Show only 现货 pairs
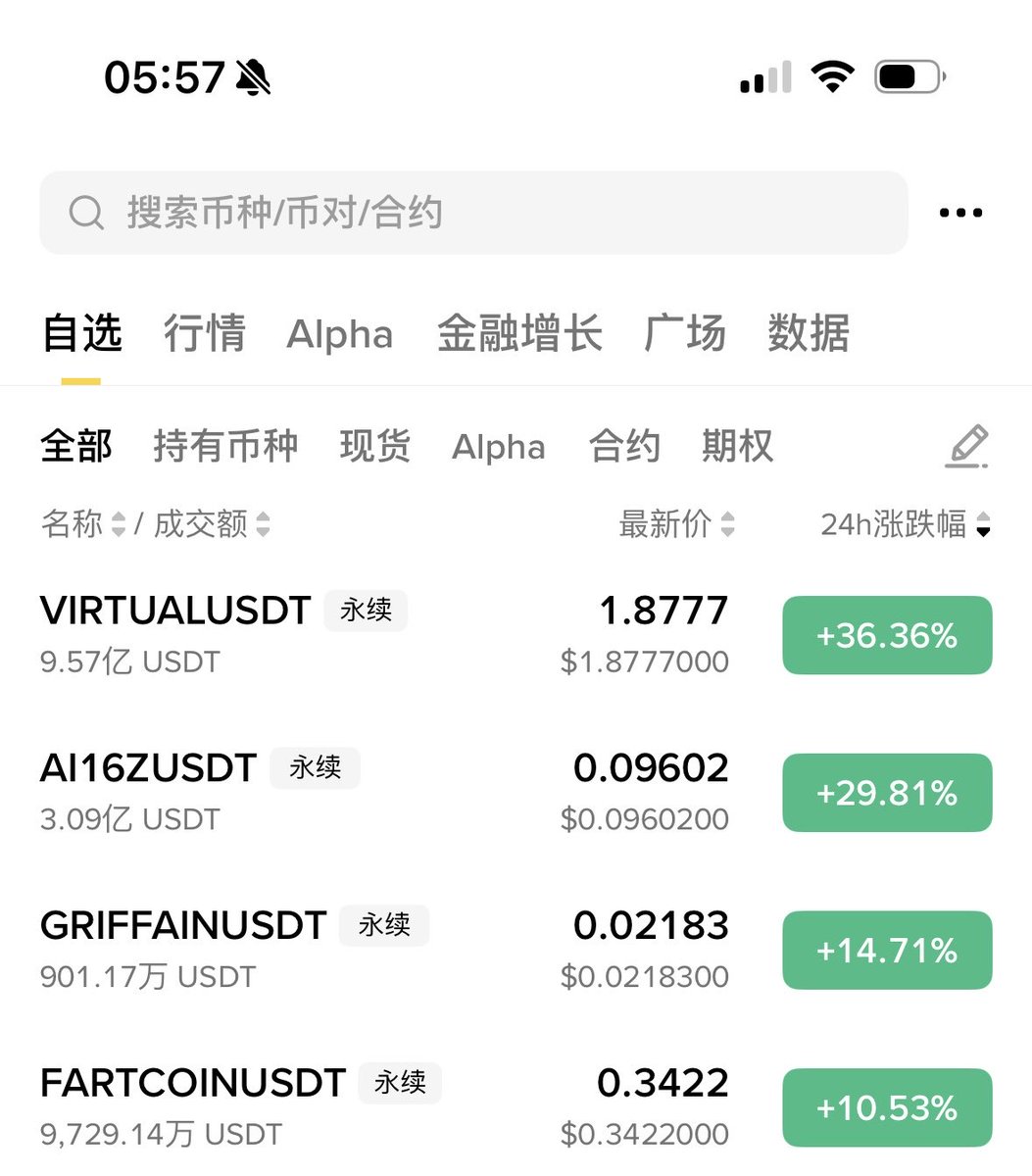Viewport: 1032px width, 1176px height. click(374, 447)
